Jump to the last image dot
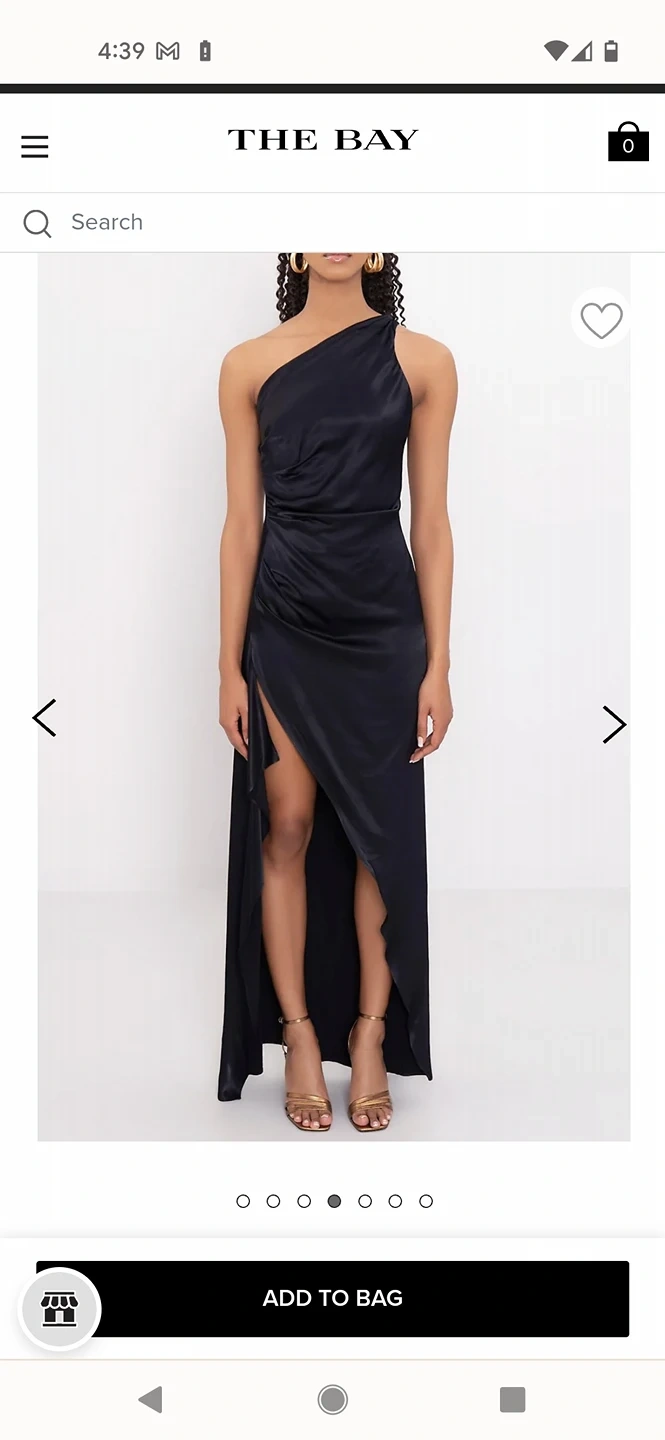 426,1201
